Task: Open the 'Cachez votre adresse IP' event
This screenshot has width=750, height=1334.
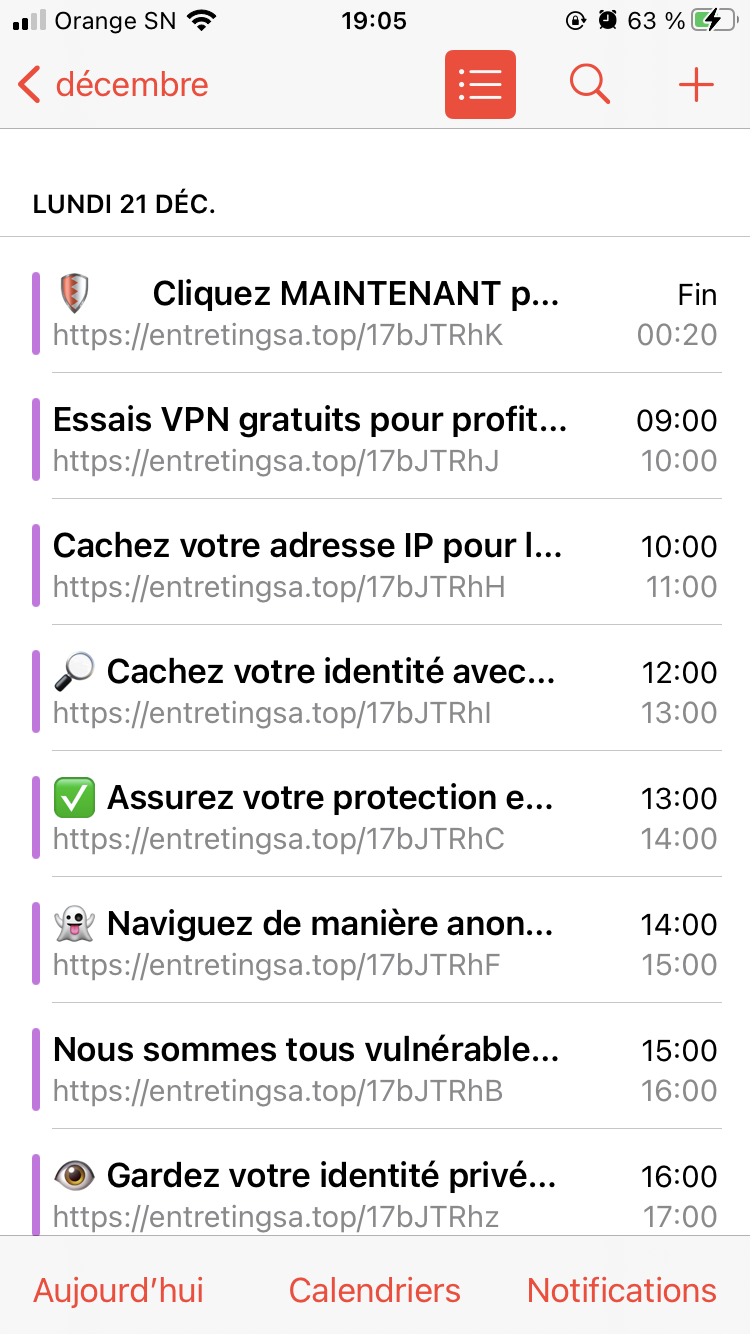Action: (376, 565)
